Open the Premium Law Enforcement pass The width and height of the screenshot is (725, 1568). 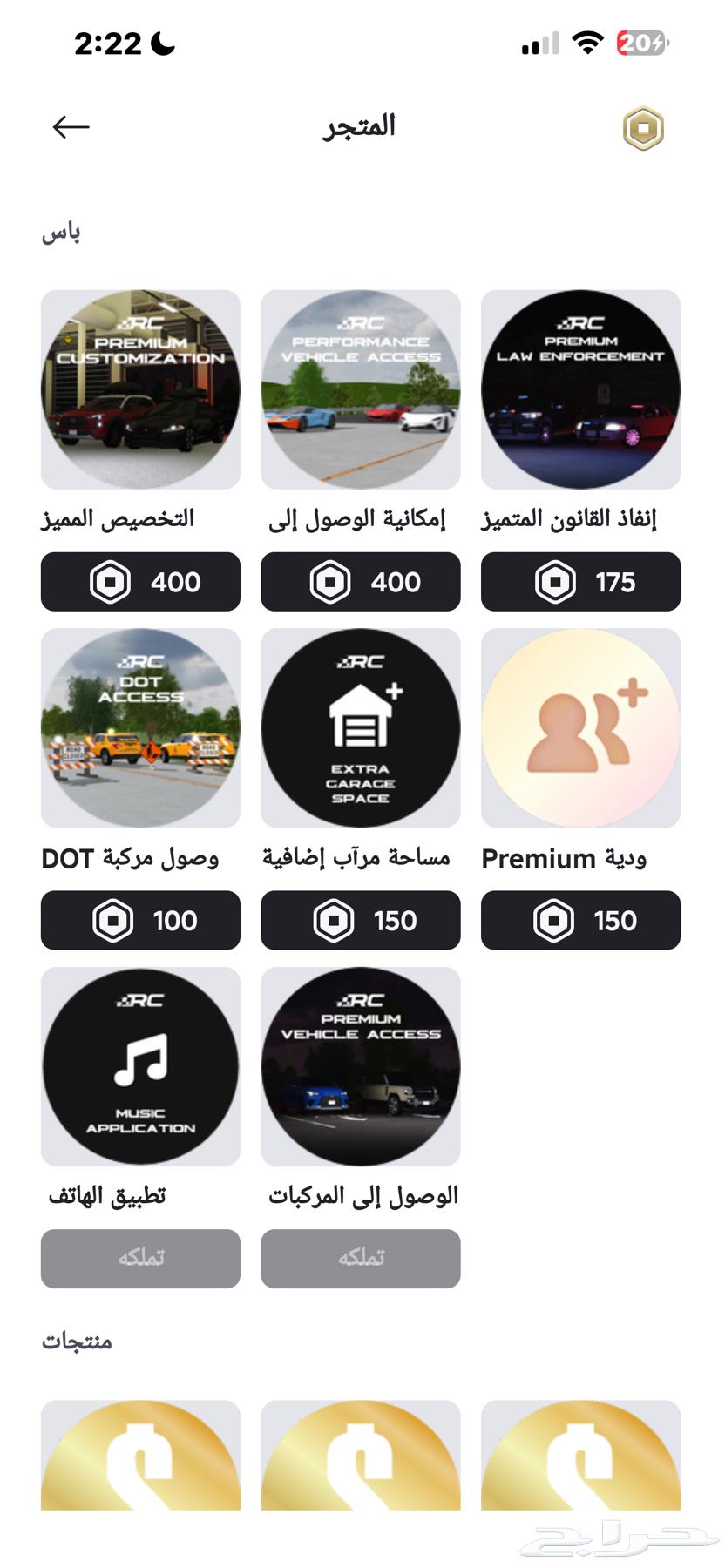580,389
